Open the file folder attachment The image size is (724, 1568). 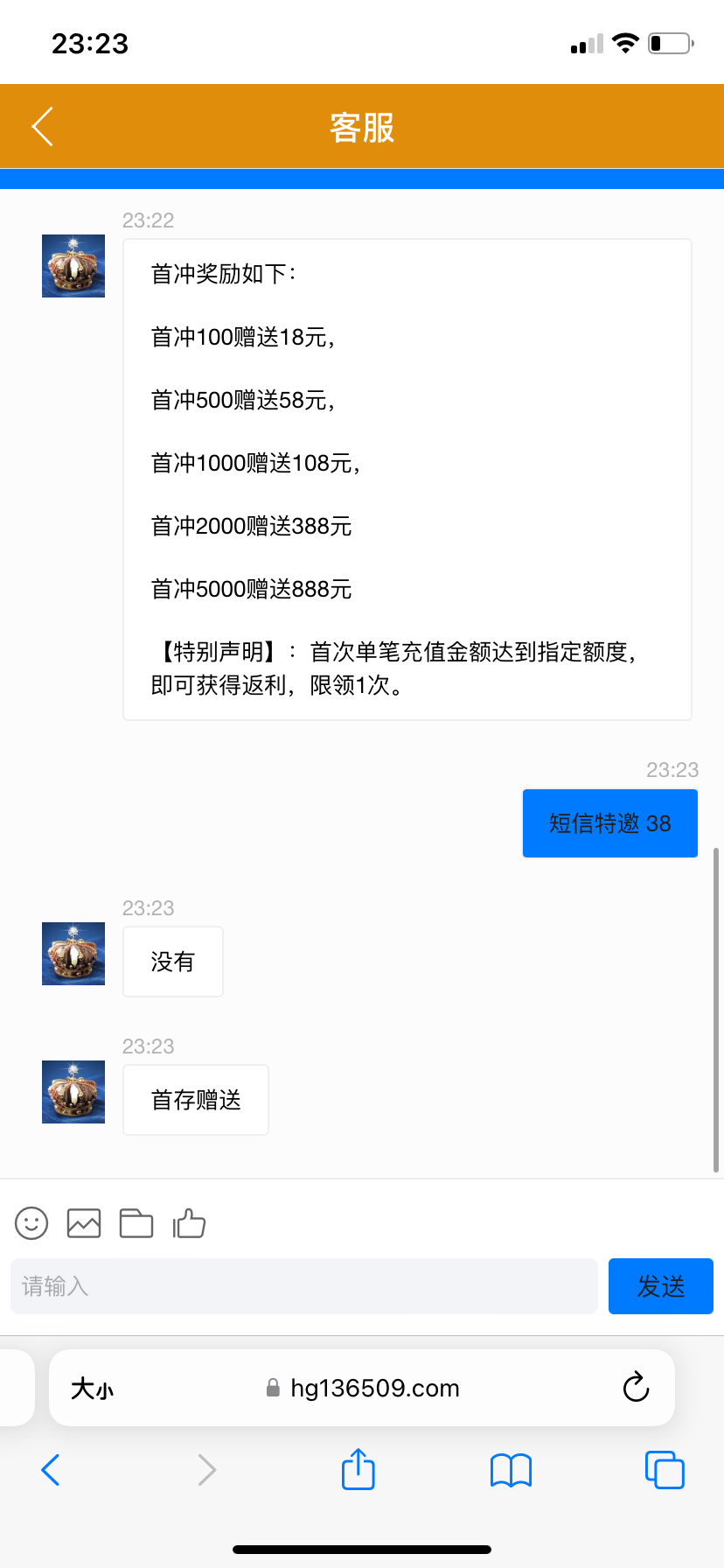click(136, 1223)
